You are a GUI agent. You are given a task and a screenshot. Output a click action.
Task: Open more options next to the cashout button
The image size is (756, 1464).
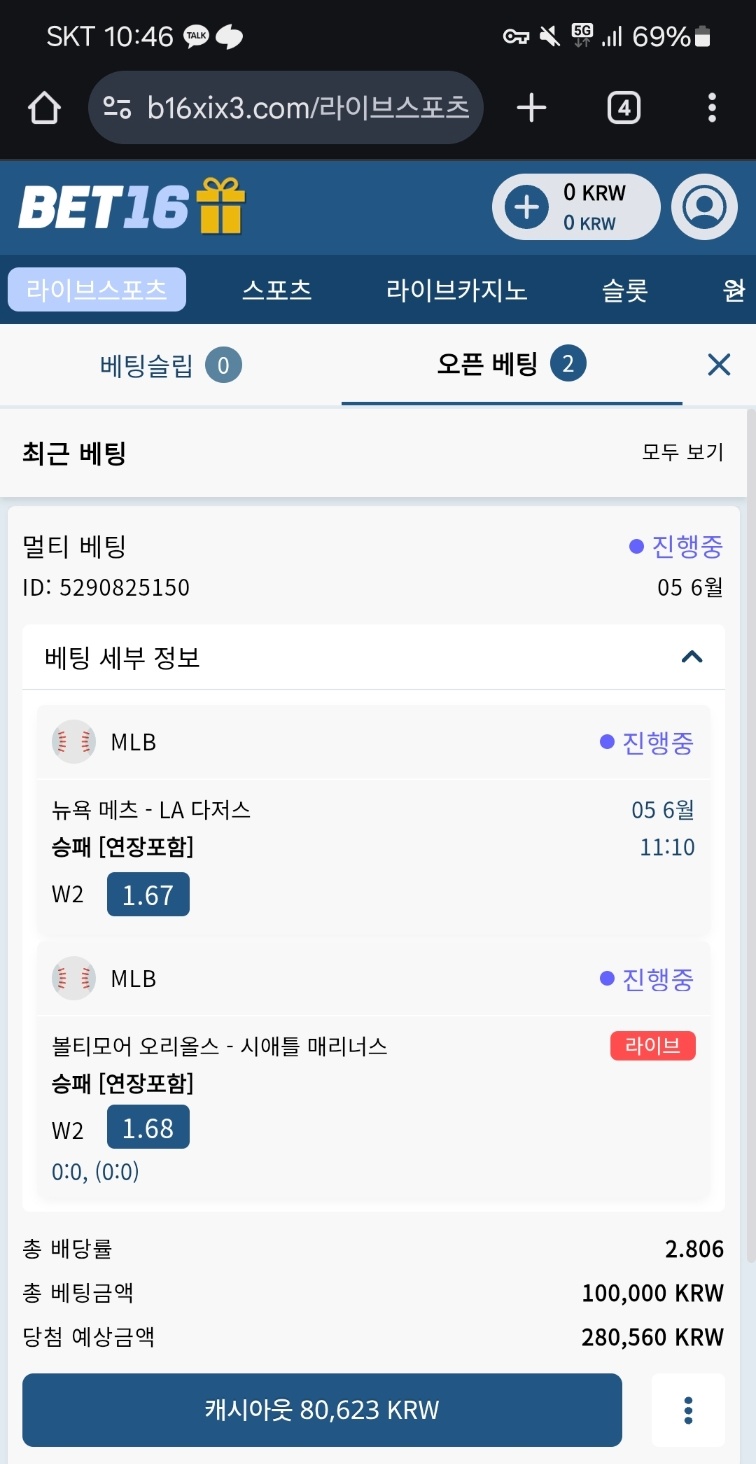[688, 1410]
